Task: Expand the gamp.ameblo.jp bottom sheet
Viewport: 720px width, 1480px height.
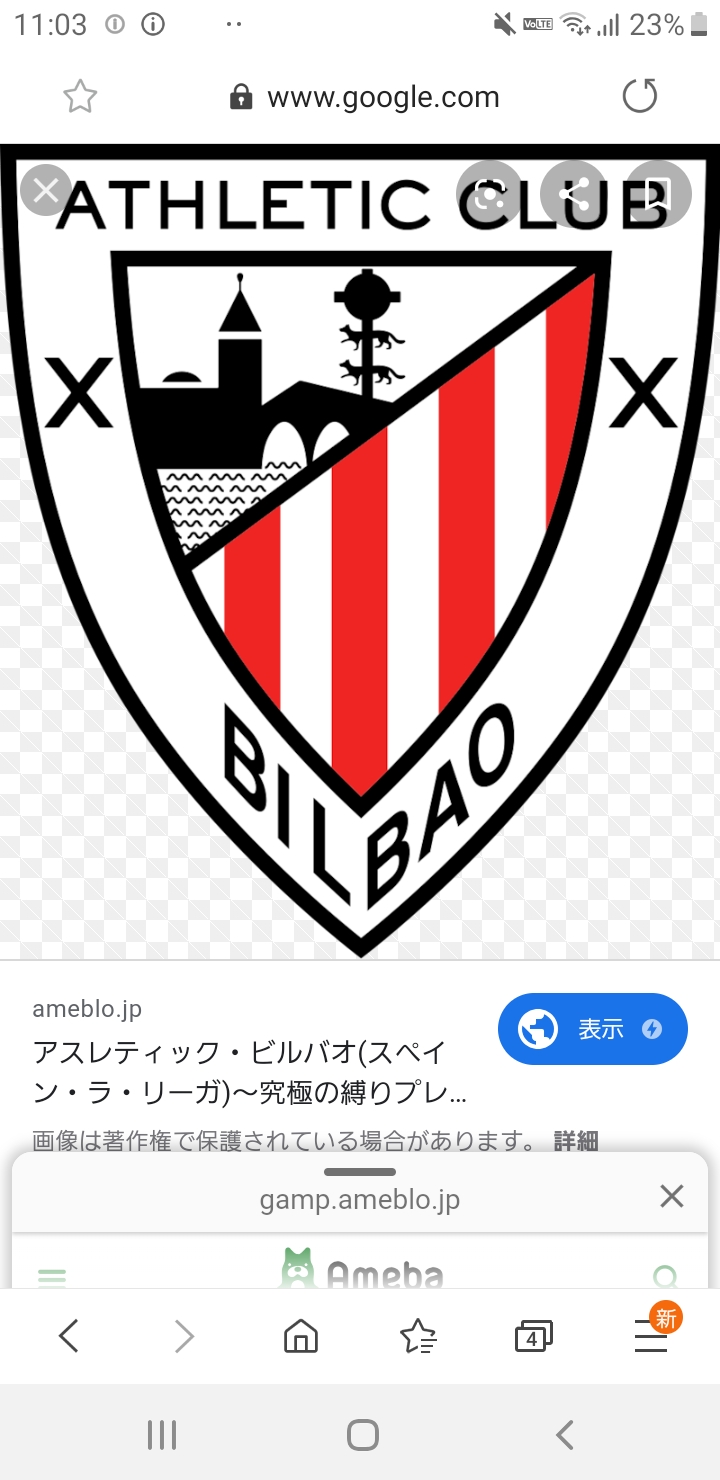Action: [360, 1173]
